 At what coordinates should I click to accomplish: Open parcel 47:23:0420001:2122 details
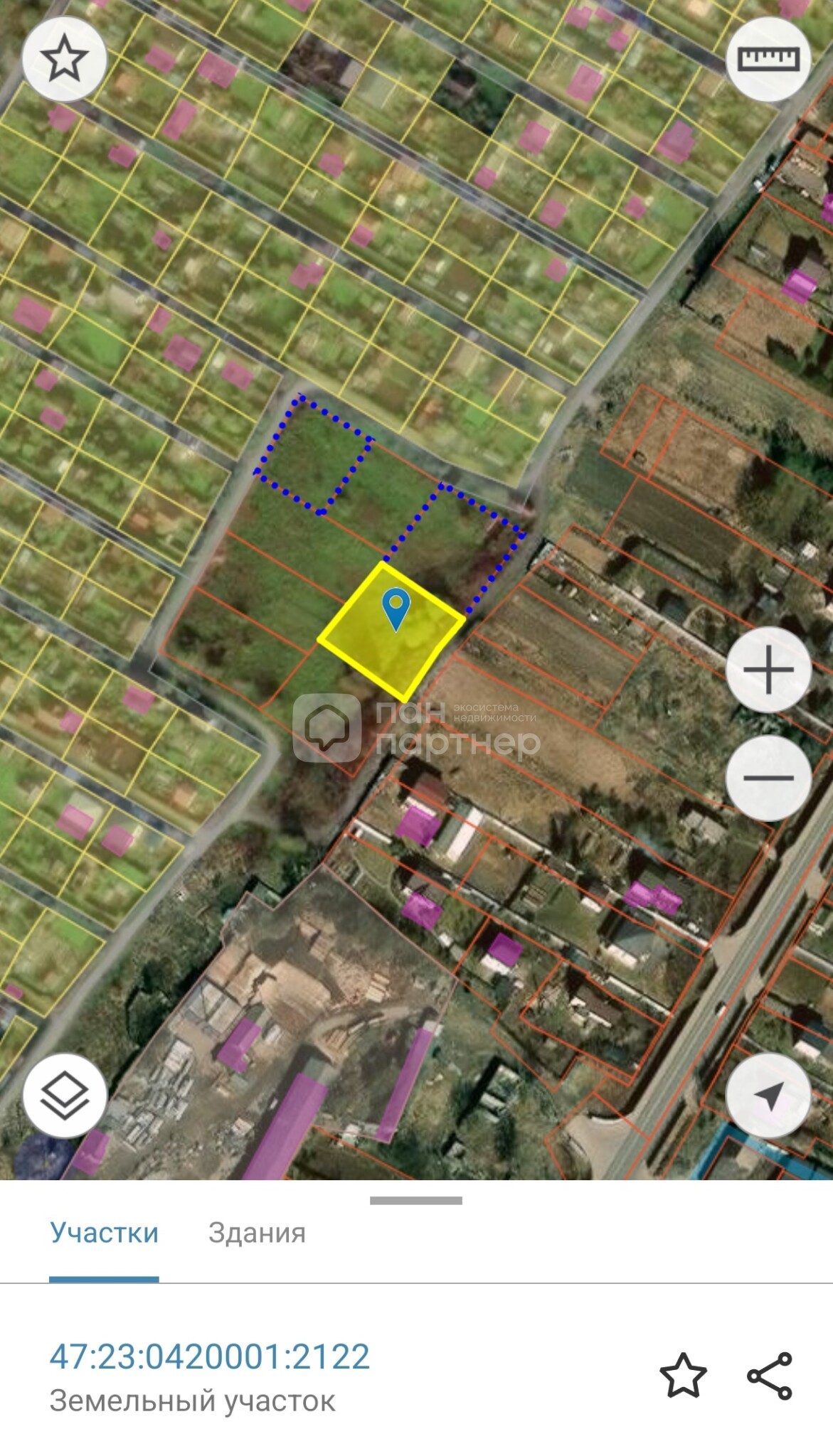point(210,1356)
